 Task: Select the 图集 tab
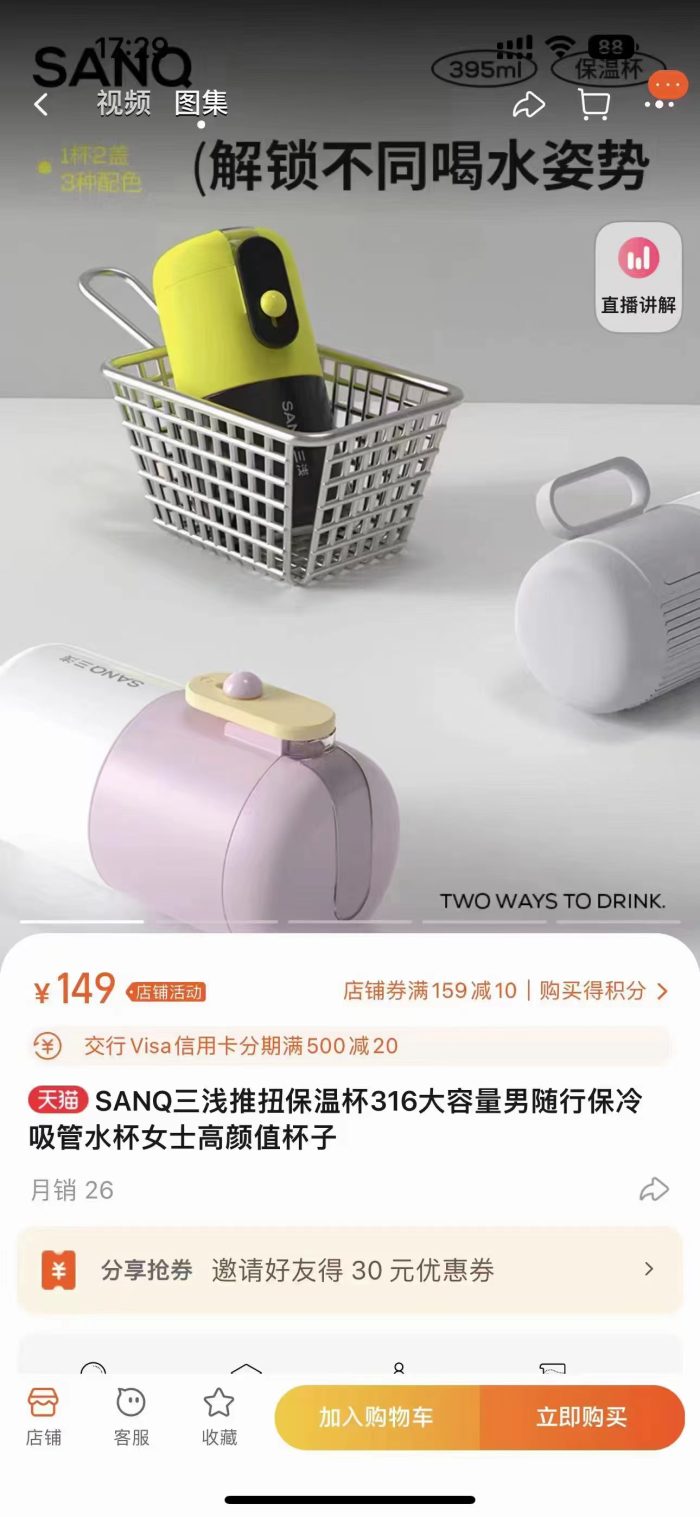[x=201, y=103]
